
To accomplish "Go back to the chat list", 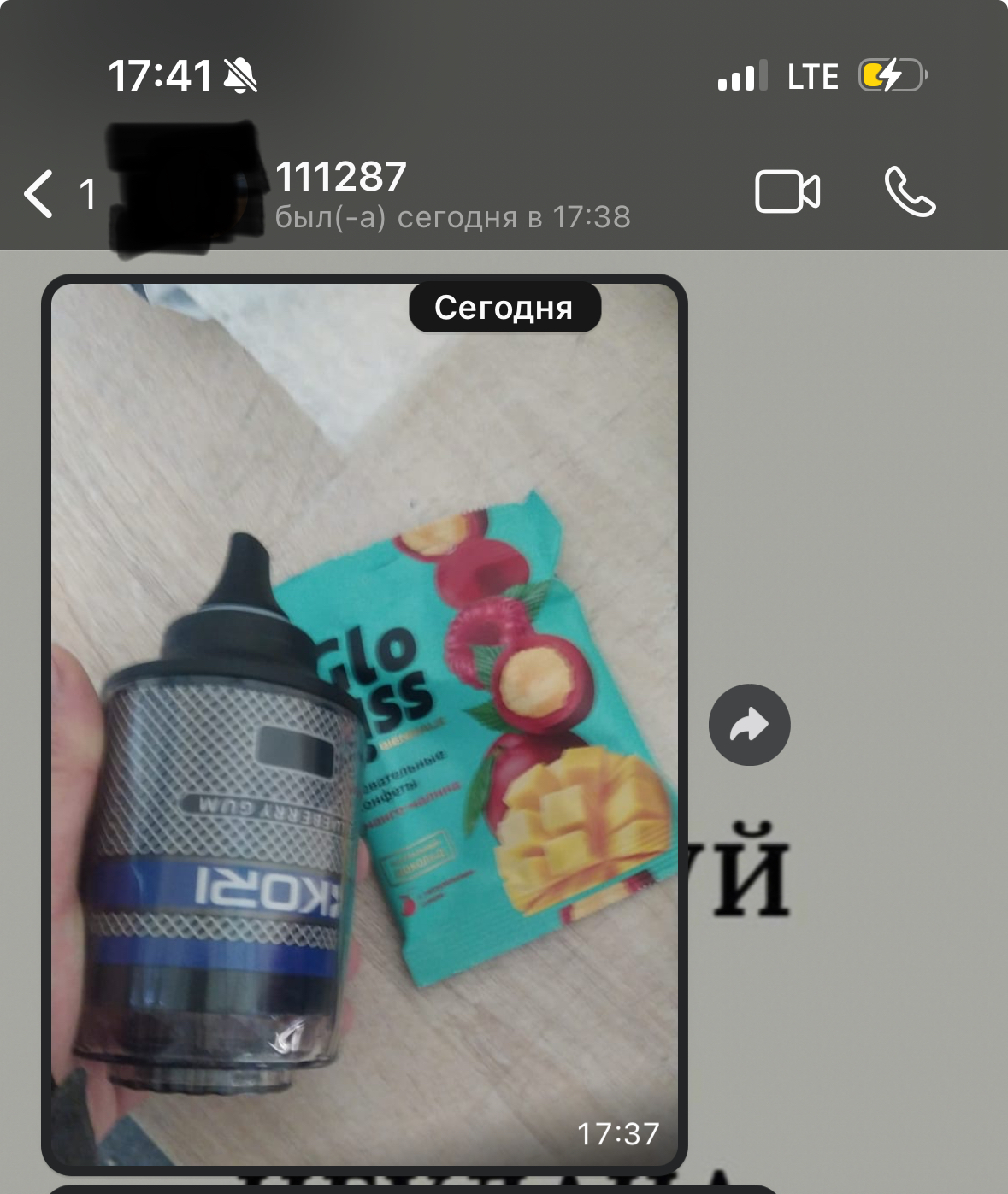I will (x=39, y=193).
